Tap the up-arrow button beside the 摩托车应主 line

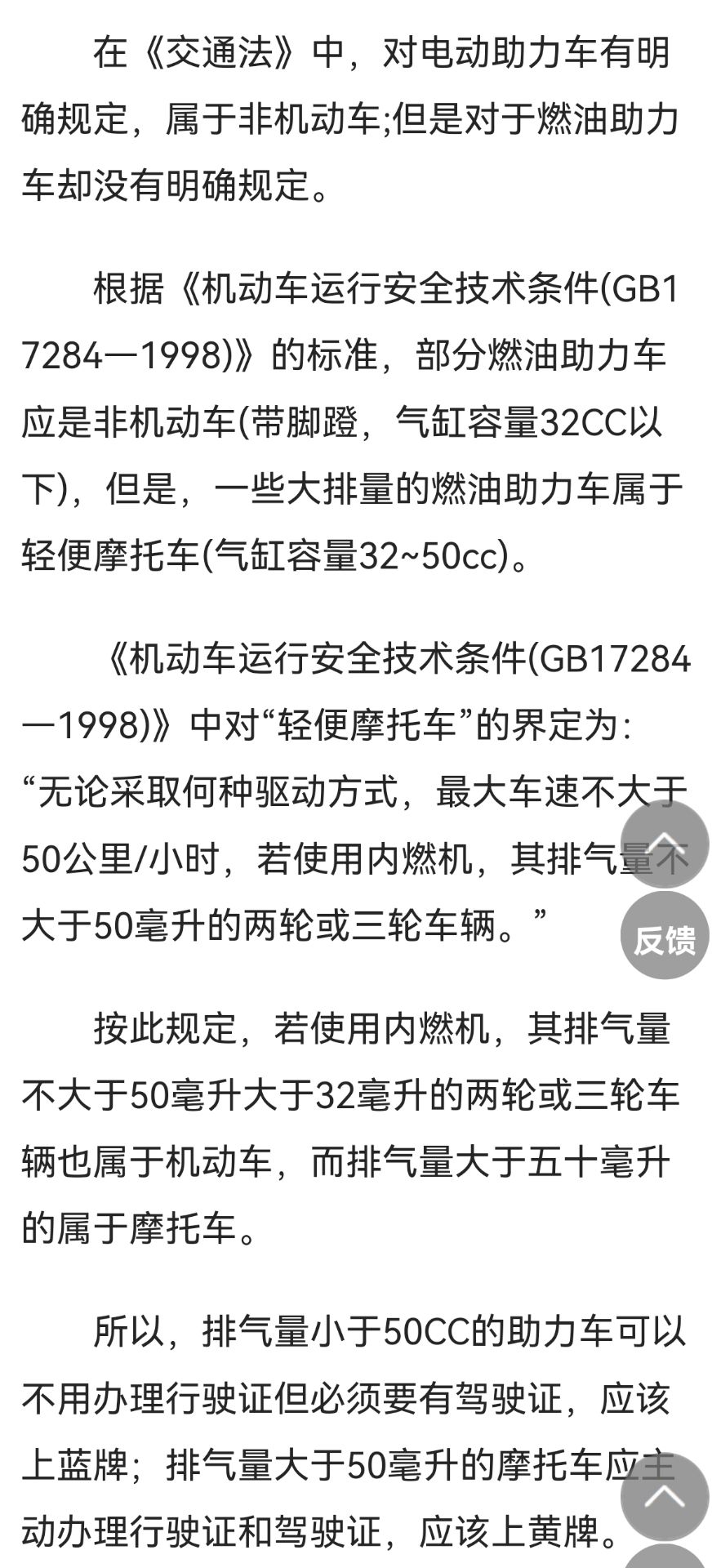664,1495
